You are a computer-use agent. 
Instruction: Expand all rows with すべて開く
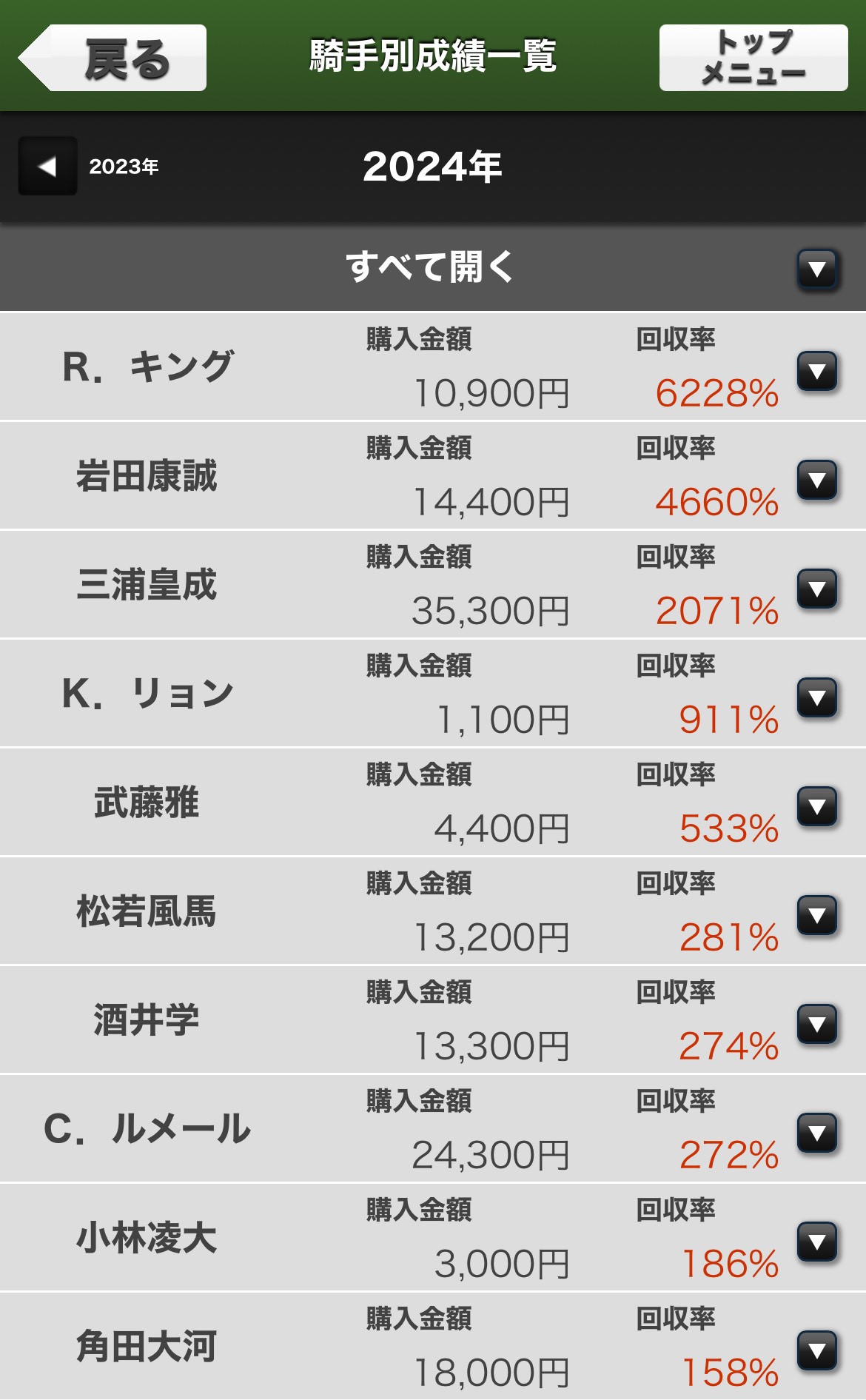pos(817,269)
